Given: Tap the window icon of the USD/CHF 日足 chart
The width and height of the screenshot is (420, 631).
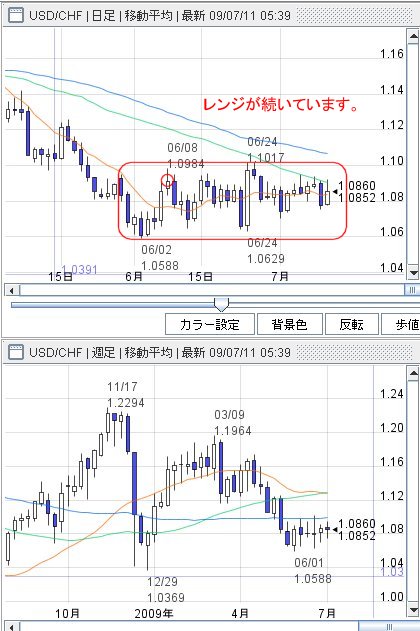Looking at the screenshot, I should coord(16,15).
